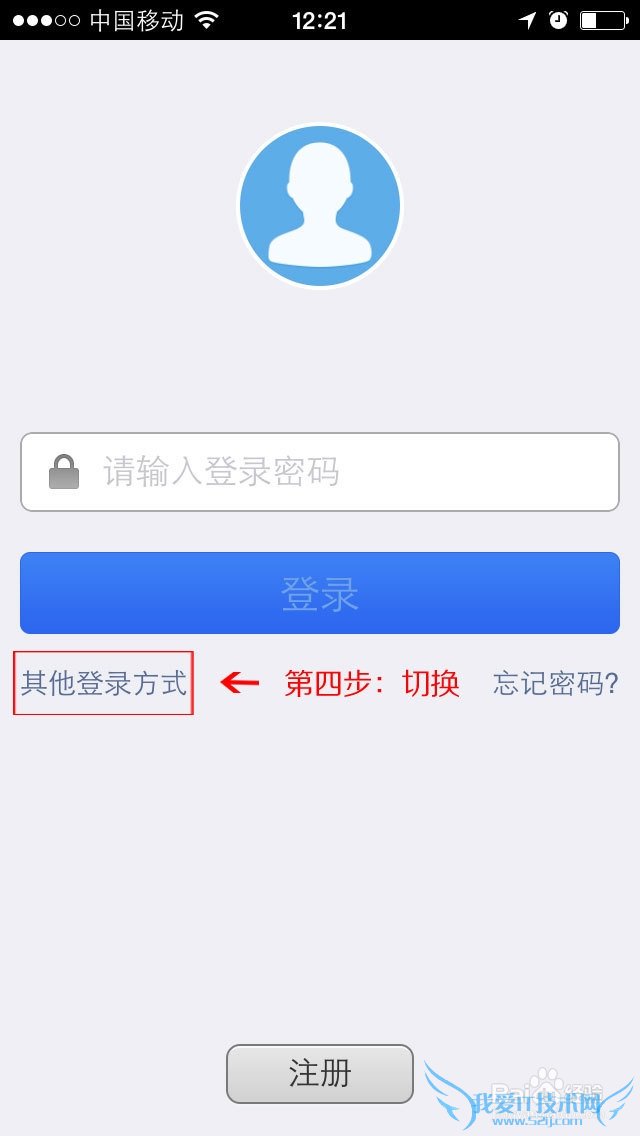Open the 忘记密码? forgot password link
The image size is (640, 1136).
click(556, 684)
